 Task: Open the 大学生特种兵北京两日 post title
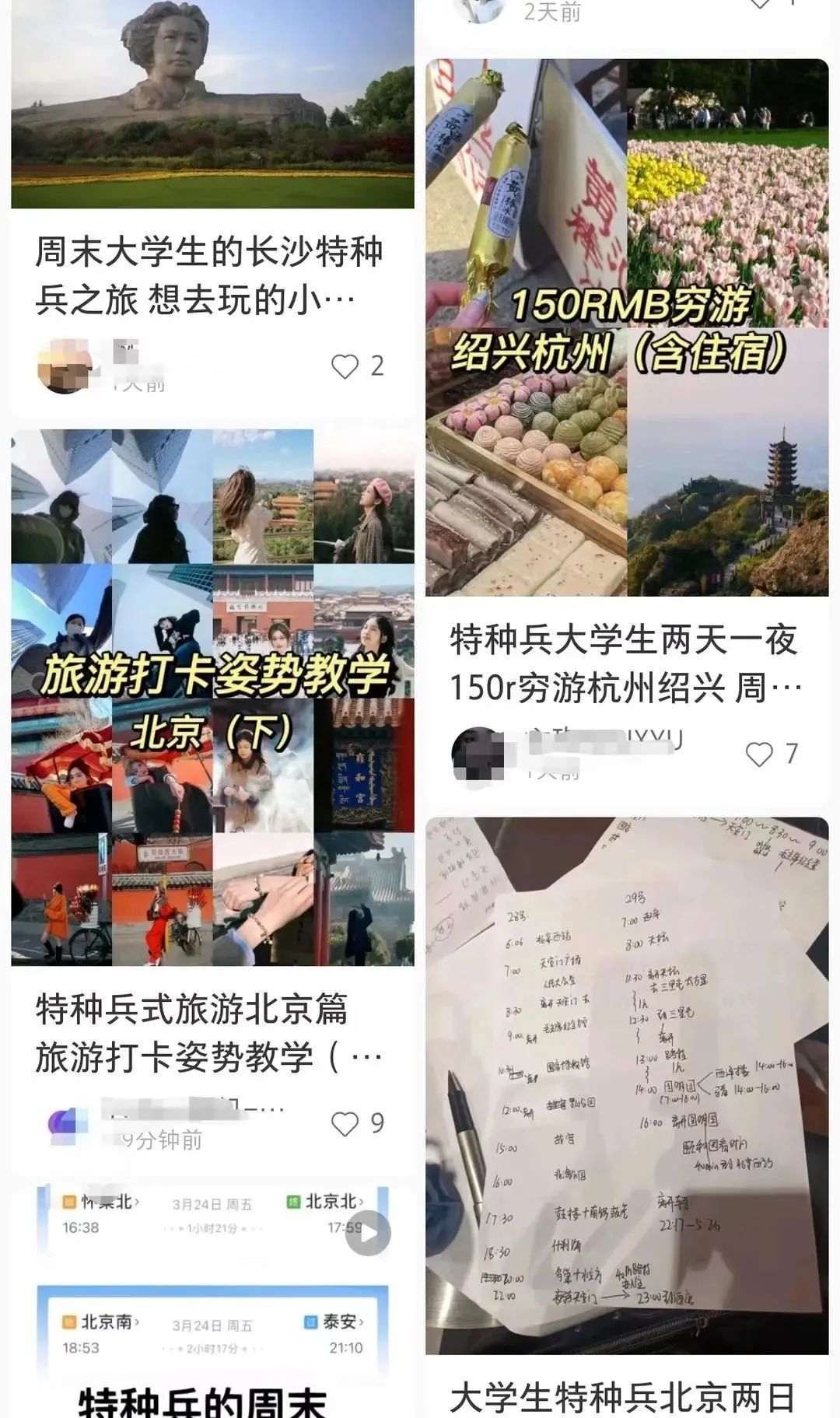(x=622, y=1396)
